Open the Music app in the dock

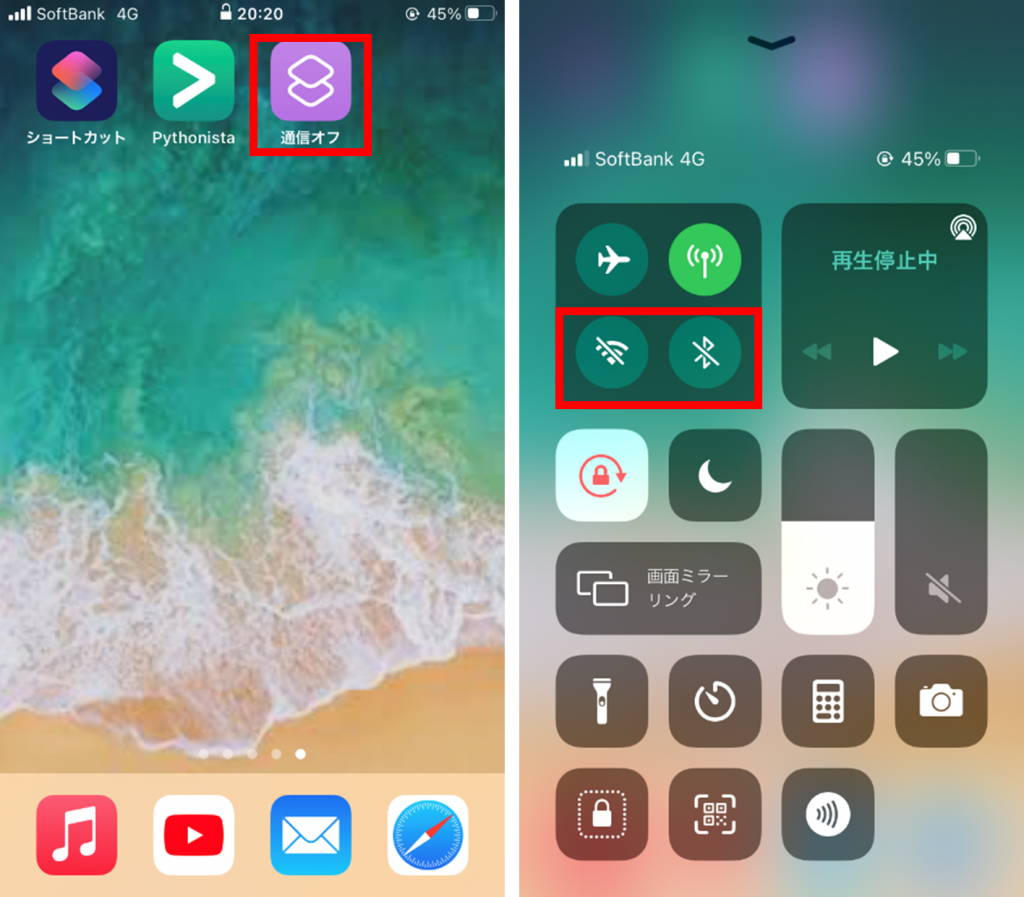coord(76,835)
